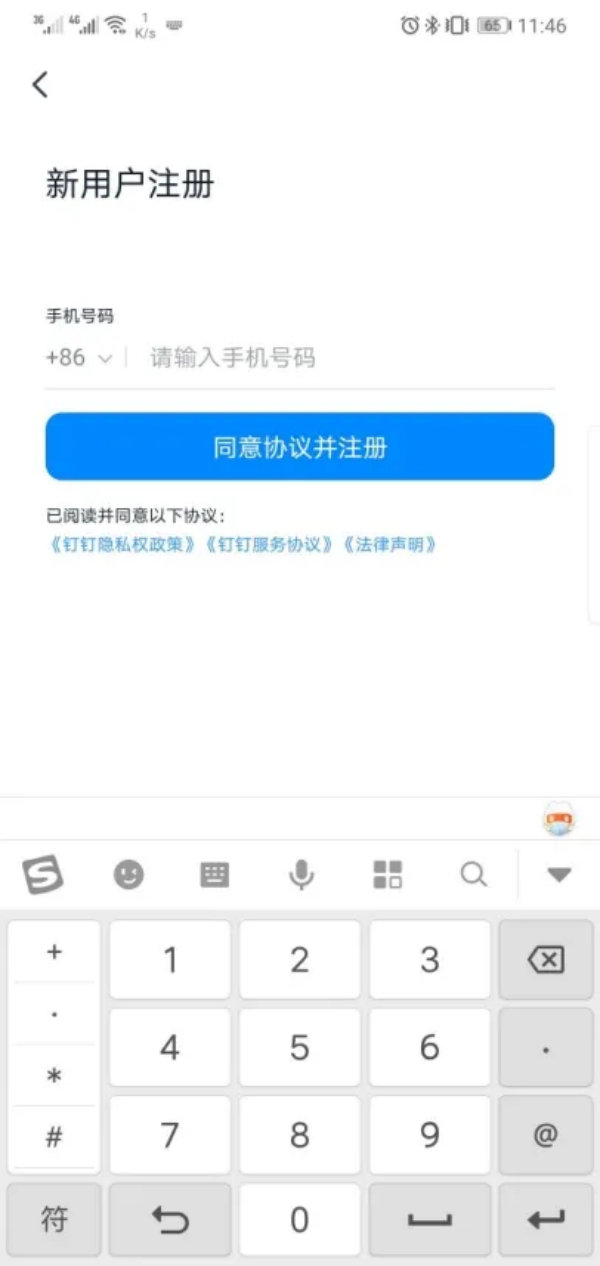Screen dimensions: 600x1266
Task: Open 《钉钉服务协议》 link
Action: point(268,545)
